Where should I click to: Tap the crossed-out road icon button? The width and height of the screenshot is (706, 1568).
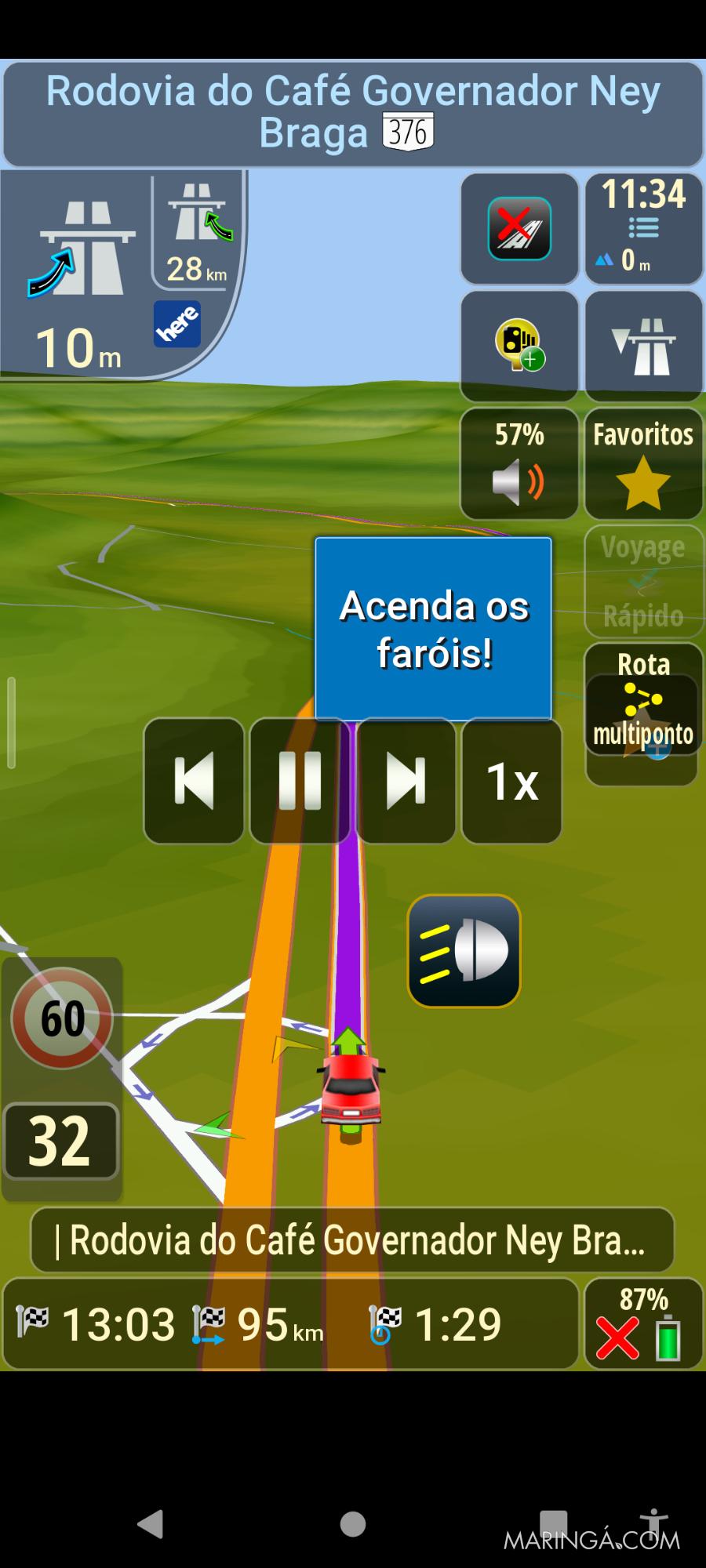pos(519,228)
